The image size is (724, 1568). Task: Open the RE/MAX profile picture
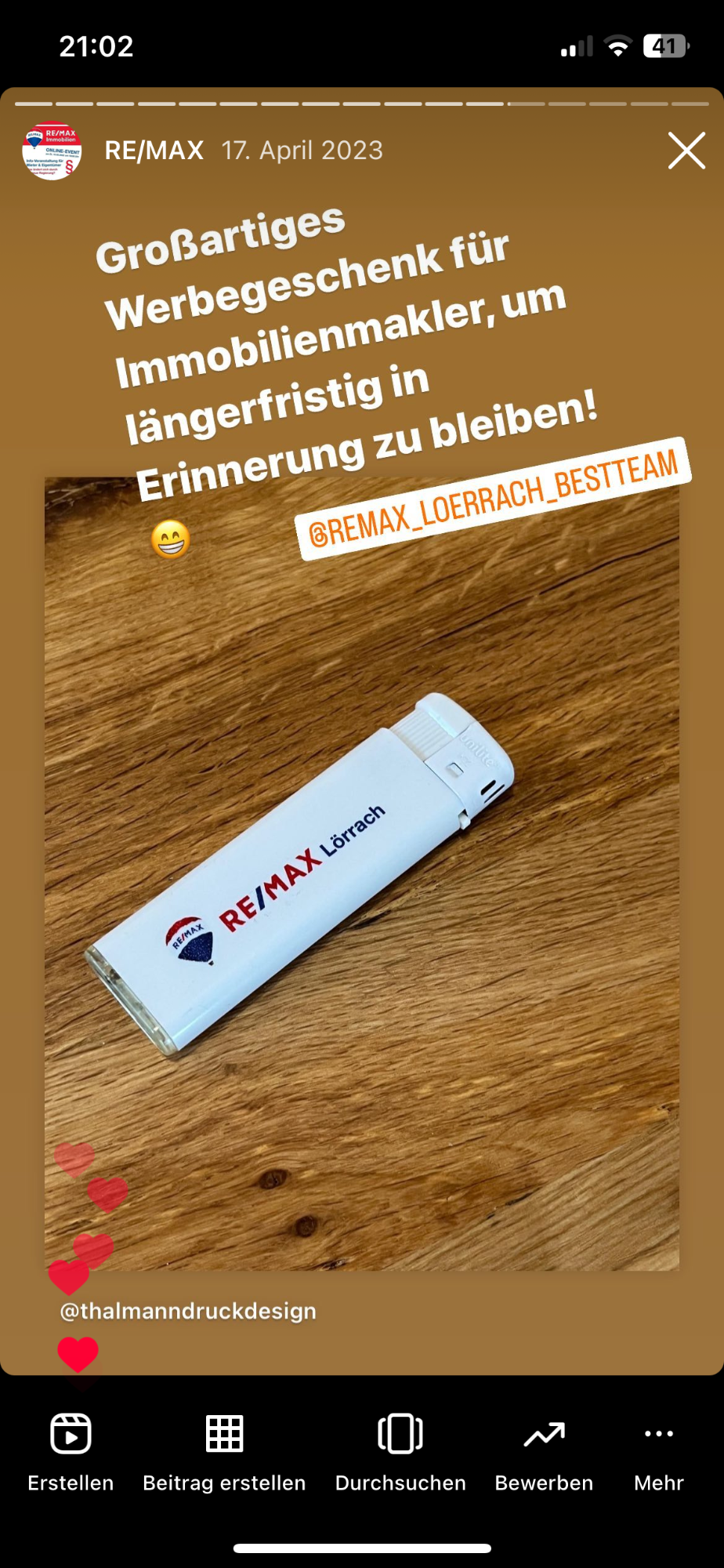coord(52,151)
